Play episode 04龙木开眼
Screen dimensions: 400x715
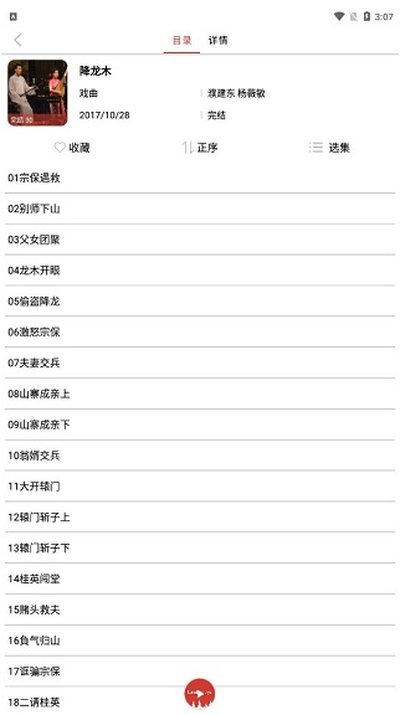click(200, 270)
